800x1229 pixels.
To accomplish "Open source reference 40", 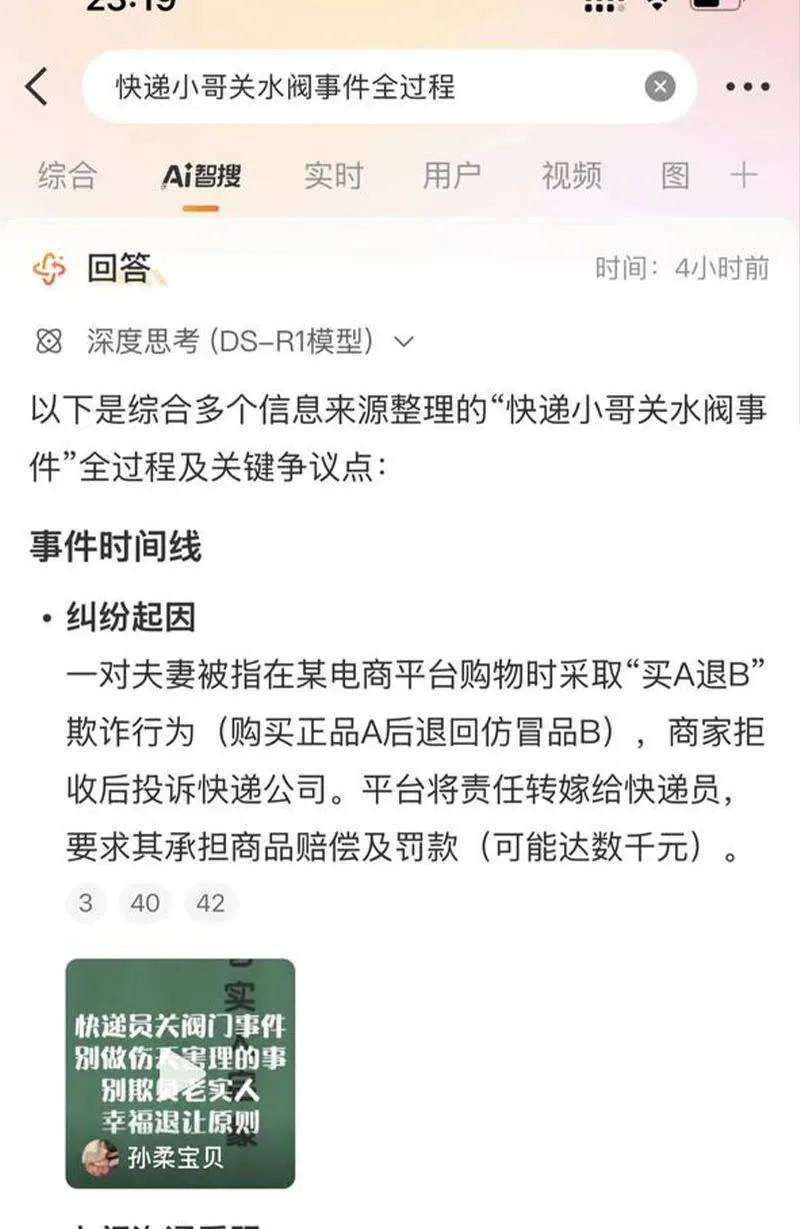I will [145, 903].
